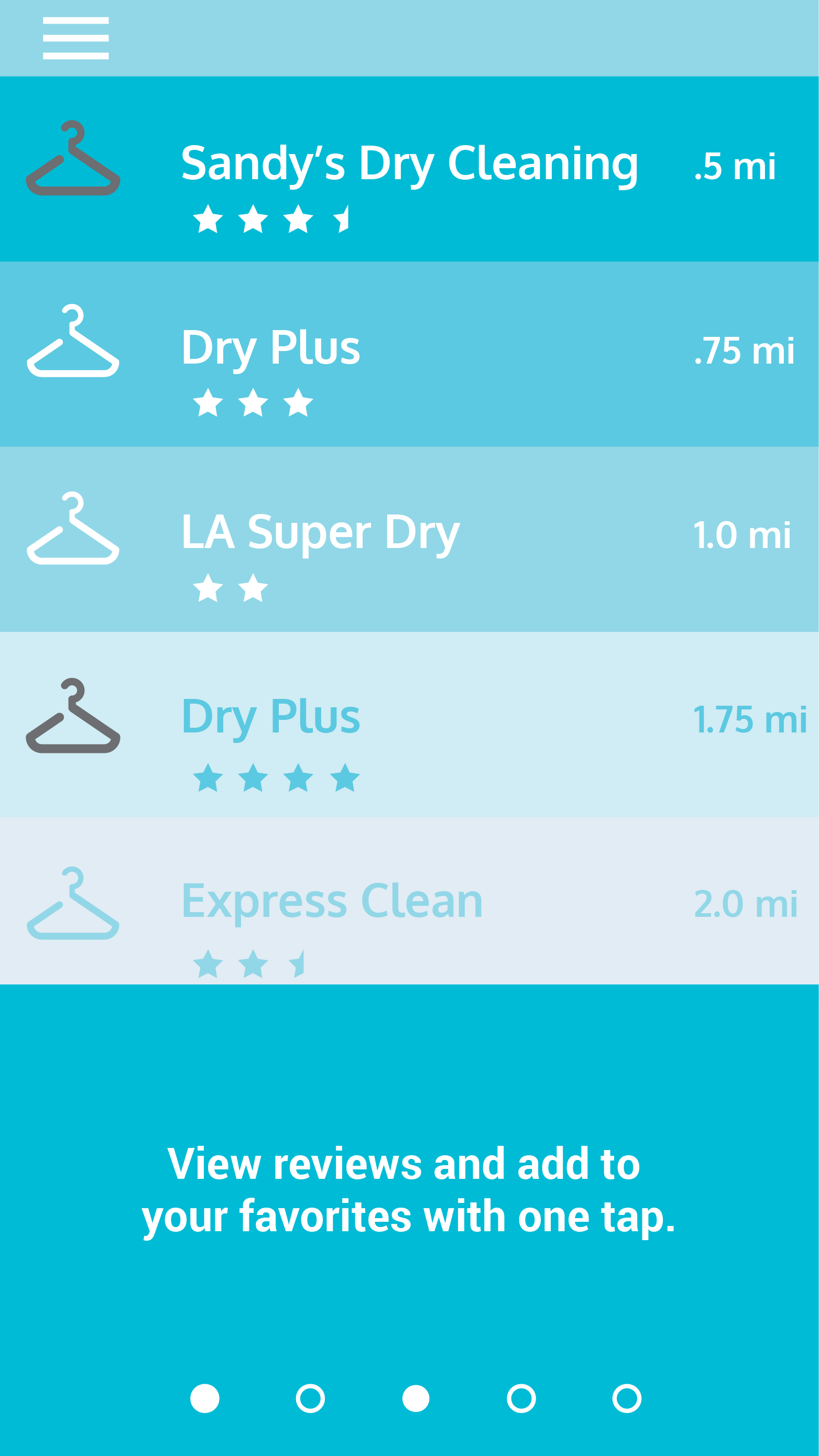Jump to the second onboarding page dot
Screen dimensions: 819x1456
tap(310, 1398)
